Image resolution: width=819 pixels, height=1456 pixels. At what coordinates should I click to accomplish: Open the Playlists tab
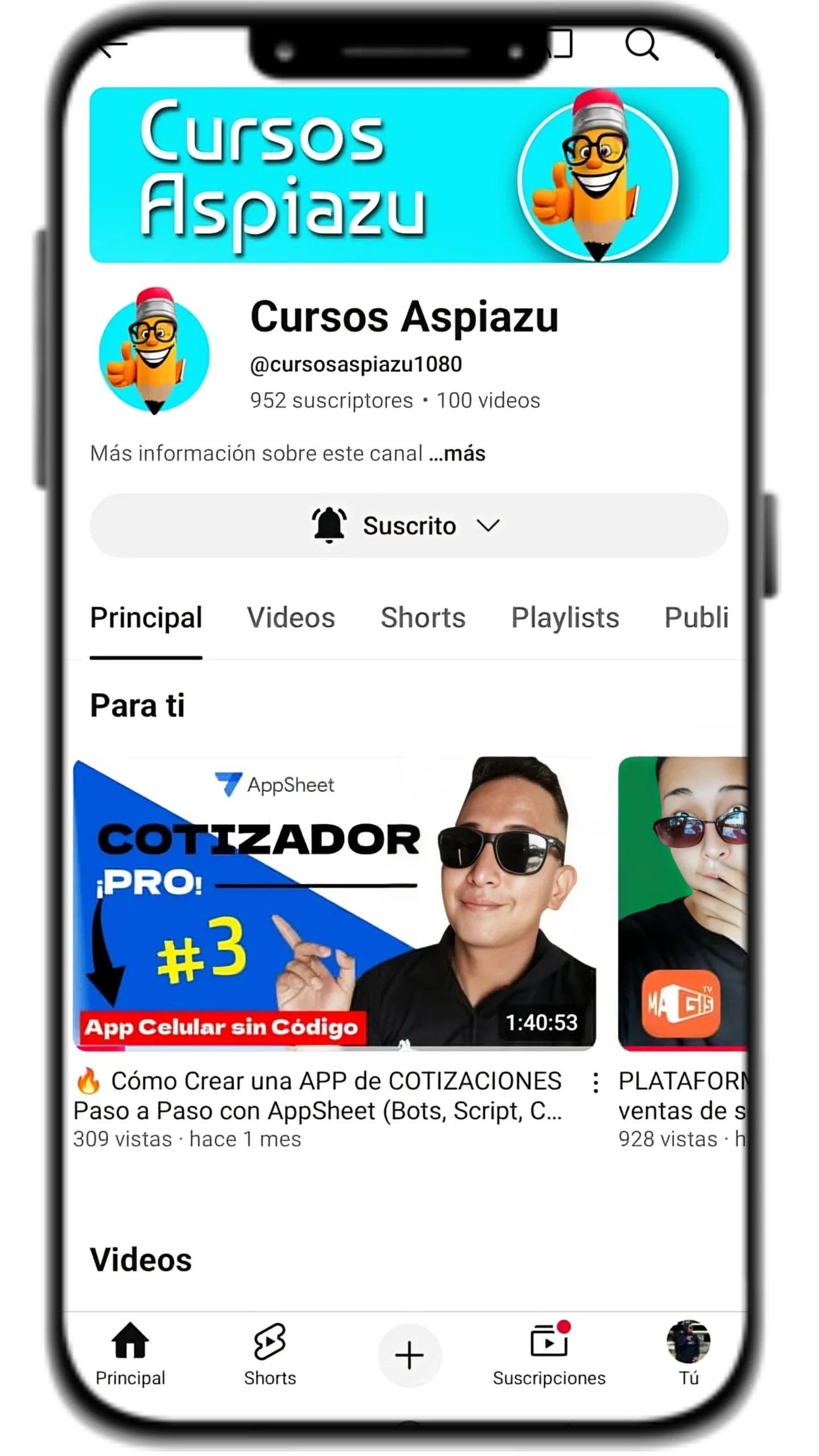pos(565,618)
